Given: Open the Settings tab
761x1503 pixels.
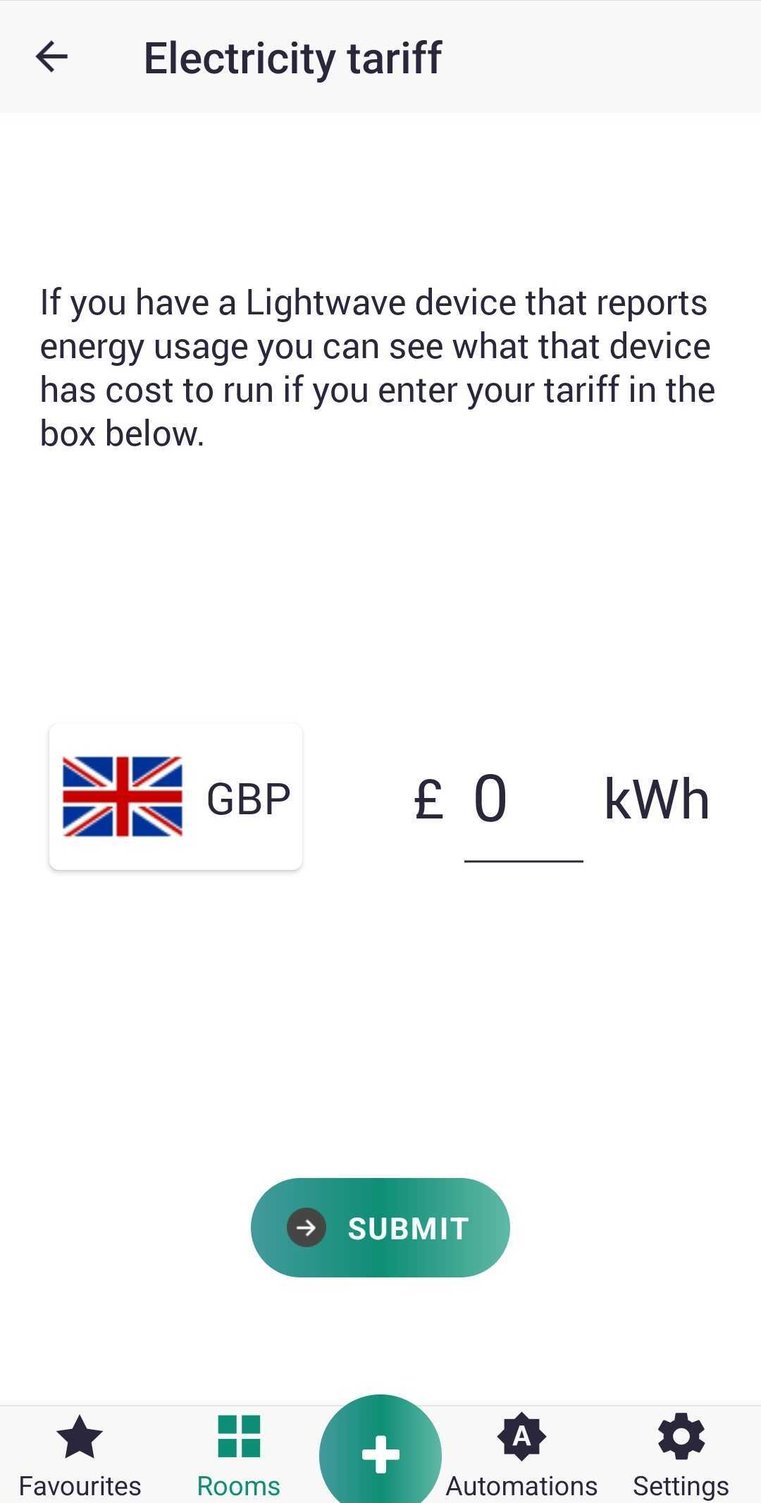Looking at the screenshot, I should [681, 1455].
